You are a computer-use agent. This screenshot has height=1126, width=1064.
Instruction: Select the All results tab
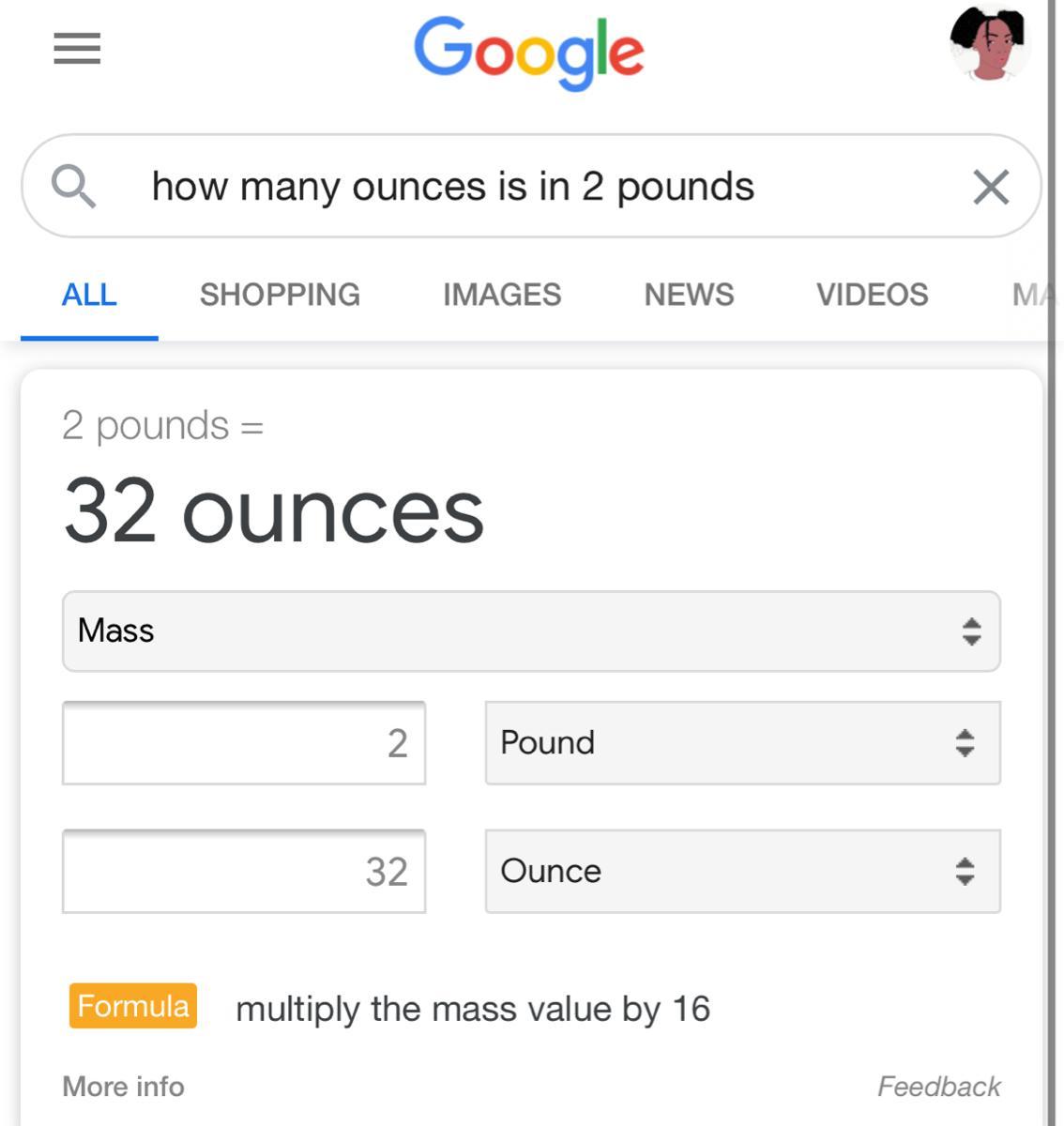click(x=89, y=295)
